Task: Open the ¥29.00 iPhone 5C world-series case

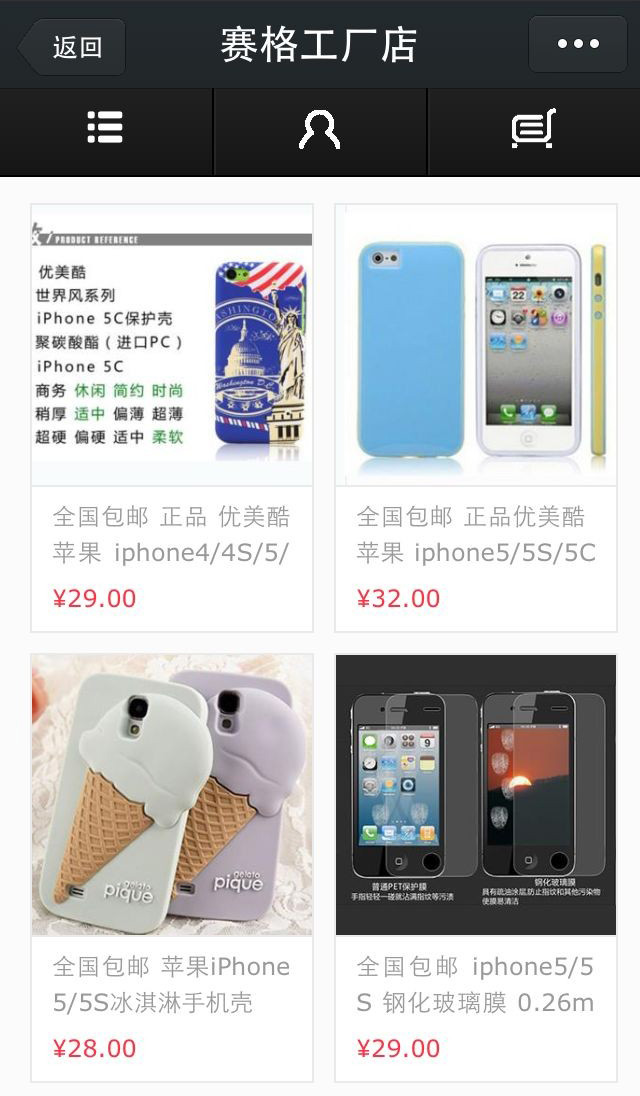Action: pyautogui.click(x=172, y=418)
